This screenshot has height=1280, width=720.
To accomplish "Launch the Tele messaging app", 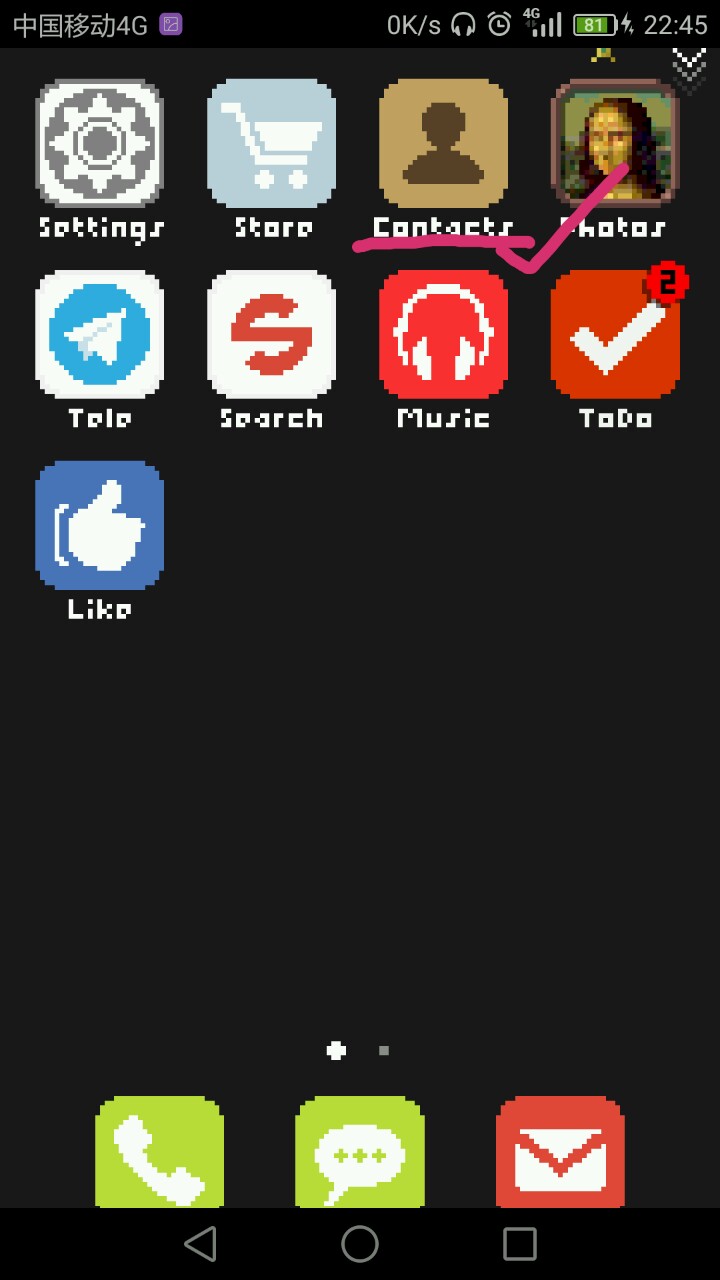I will point(99,334).
